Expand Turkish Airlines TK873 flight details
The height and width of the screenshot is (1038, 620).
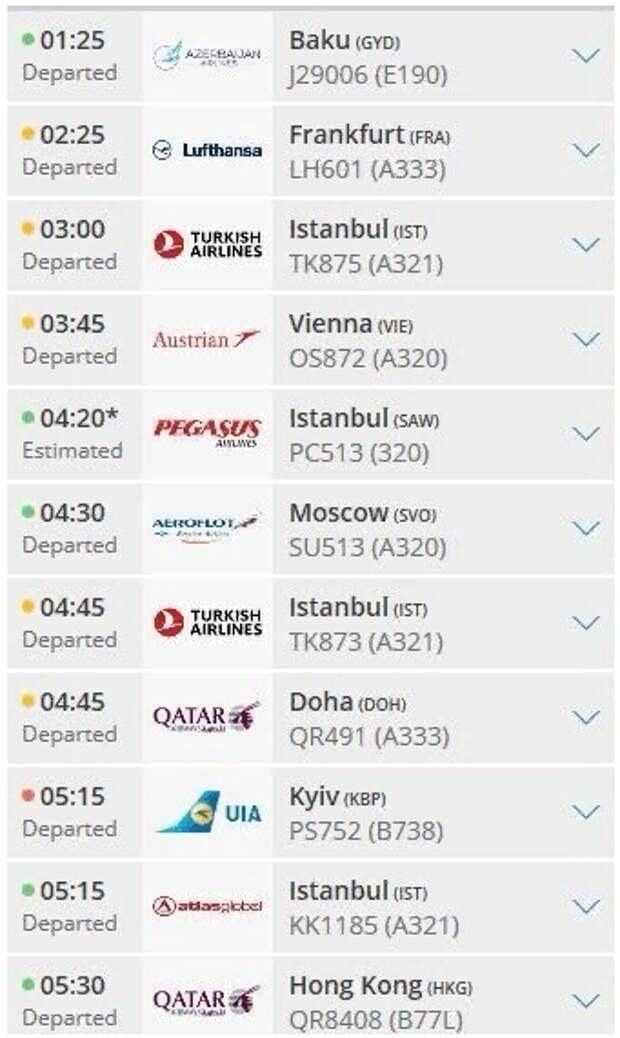[586, 623]
